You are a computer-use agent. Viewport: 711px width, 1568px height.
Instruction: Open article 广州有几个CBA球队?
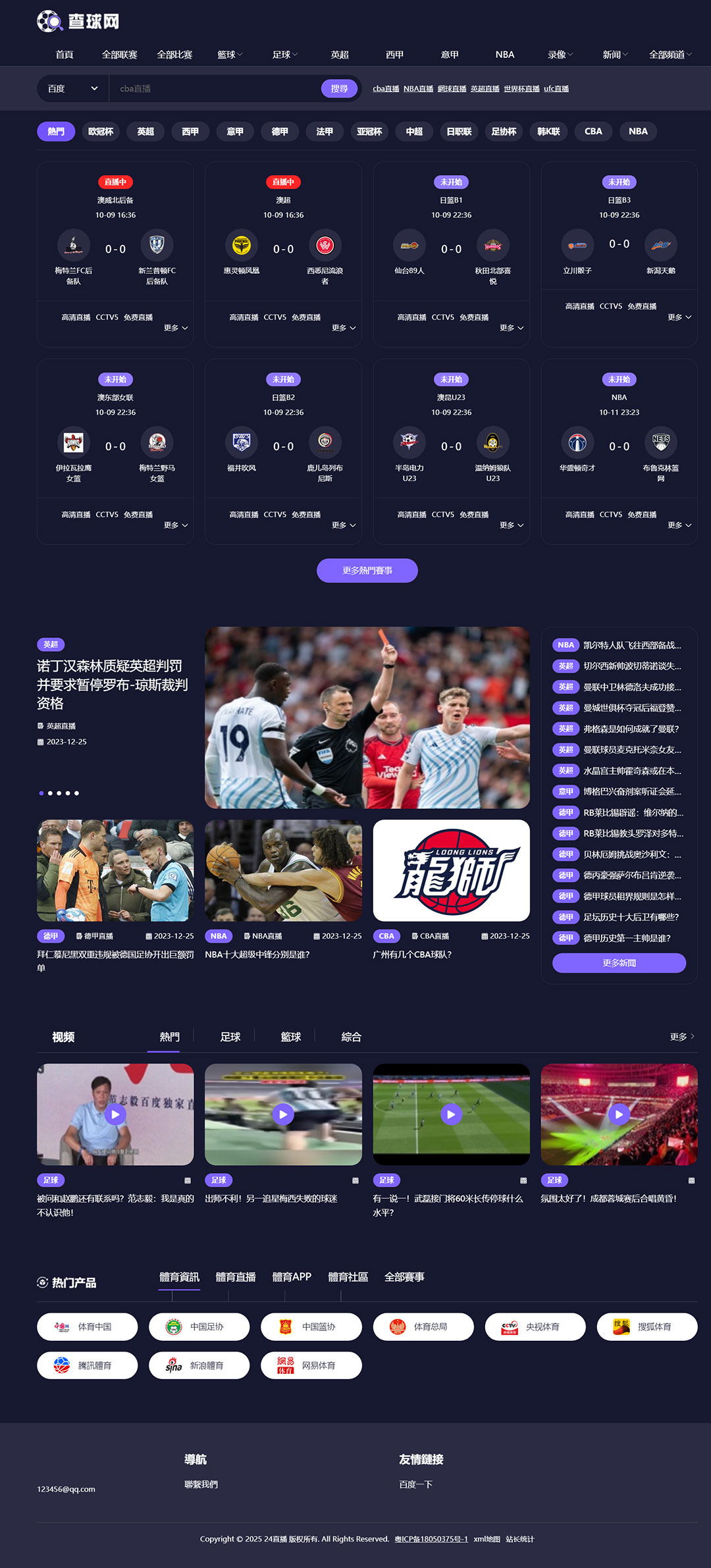412,954
